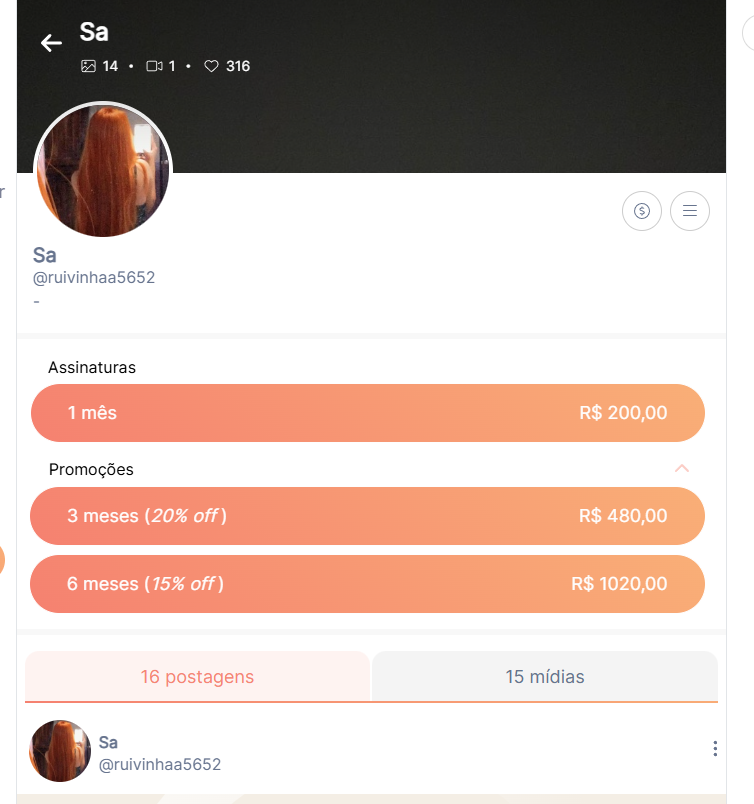Open Sa's avatar on the post

coord(60,751)
